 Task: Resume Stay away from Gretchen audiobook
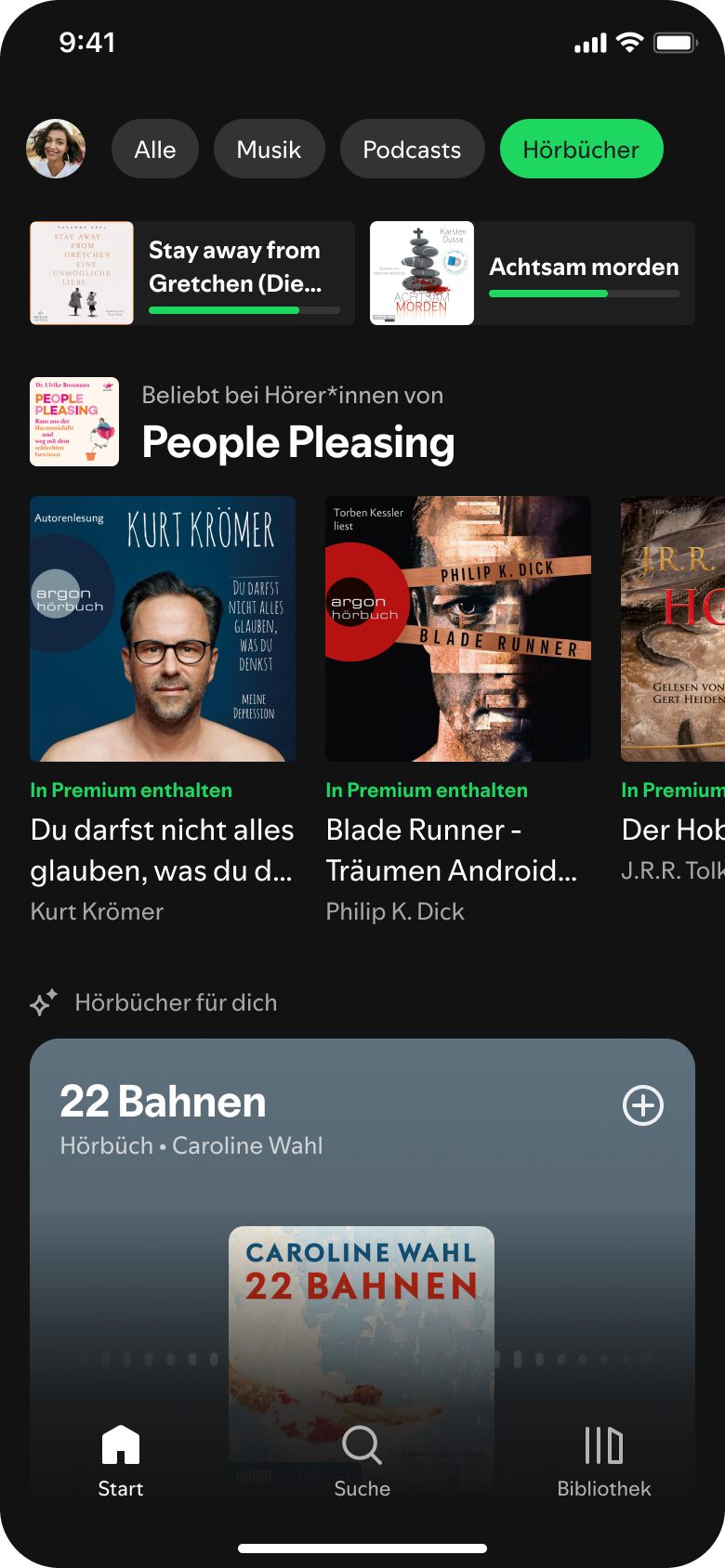pyautogui.click(x=192, y=273)
